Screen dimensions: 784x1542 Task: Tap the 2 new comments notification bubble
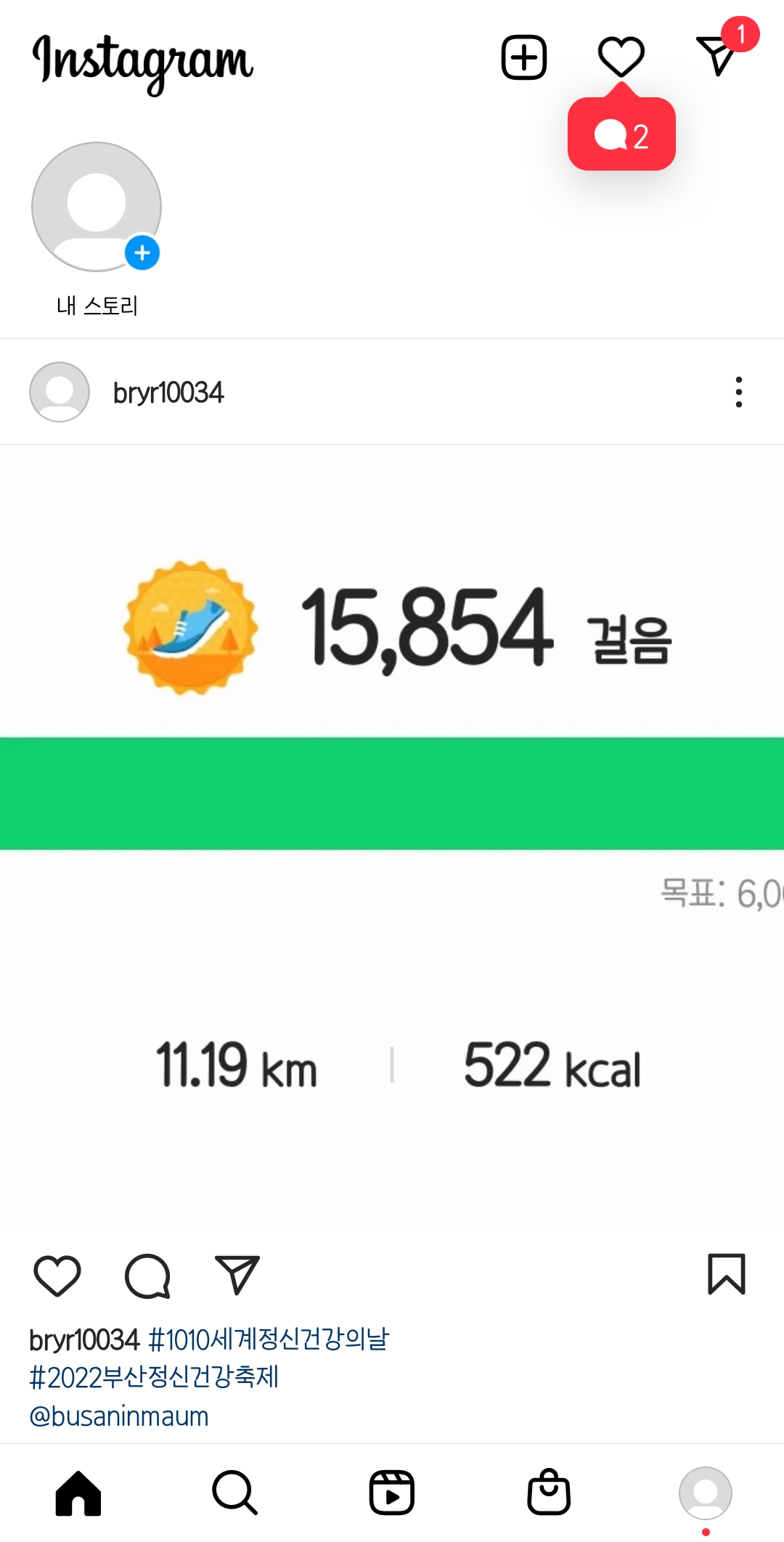(621, 135)
